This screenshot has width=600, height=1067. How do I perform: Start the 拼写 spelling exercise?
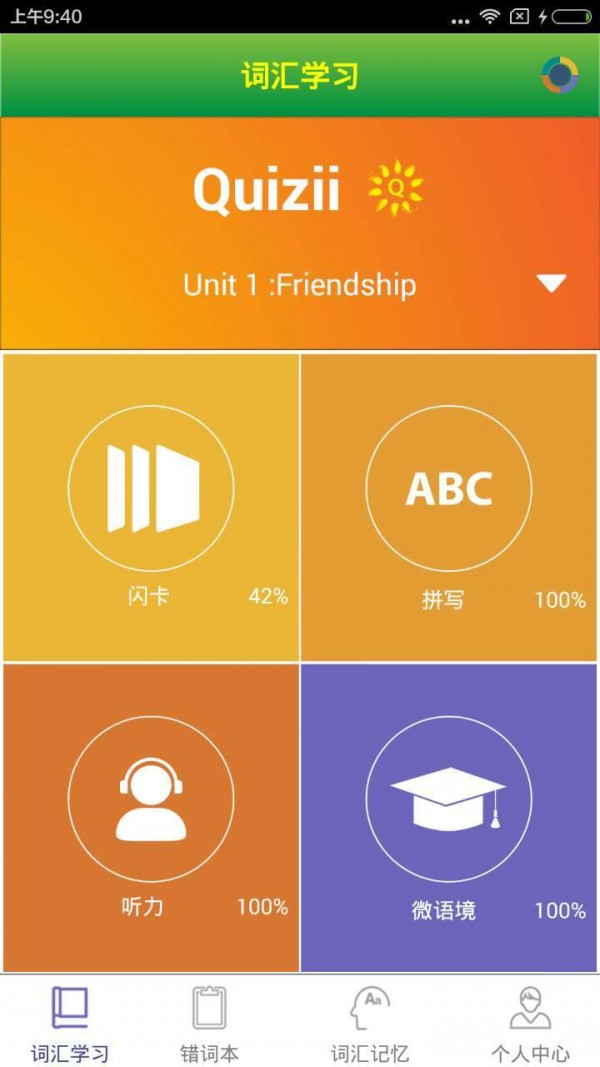(x=449, y=507)
